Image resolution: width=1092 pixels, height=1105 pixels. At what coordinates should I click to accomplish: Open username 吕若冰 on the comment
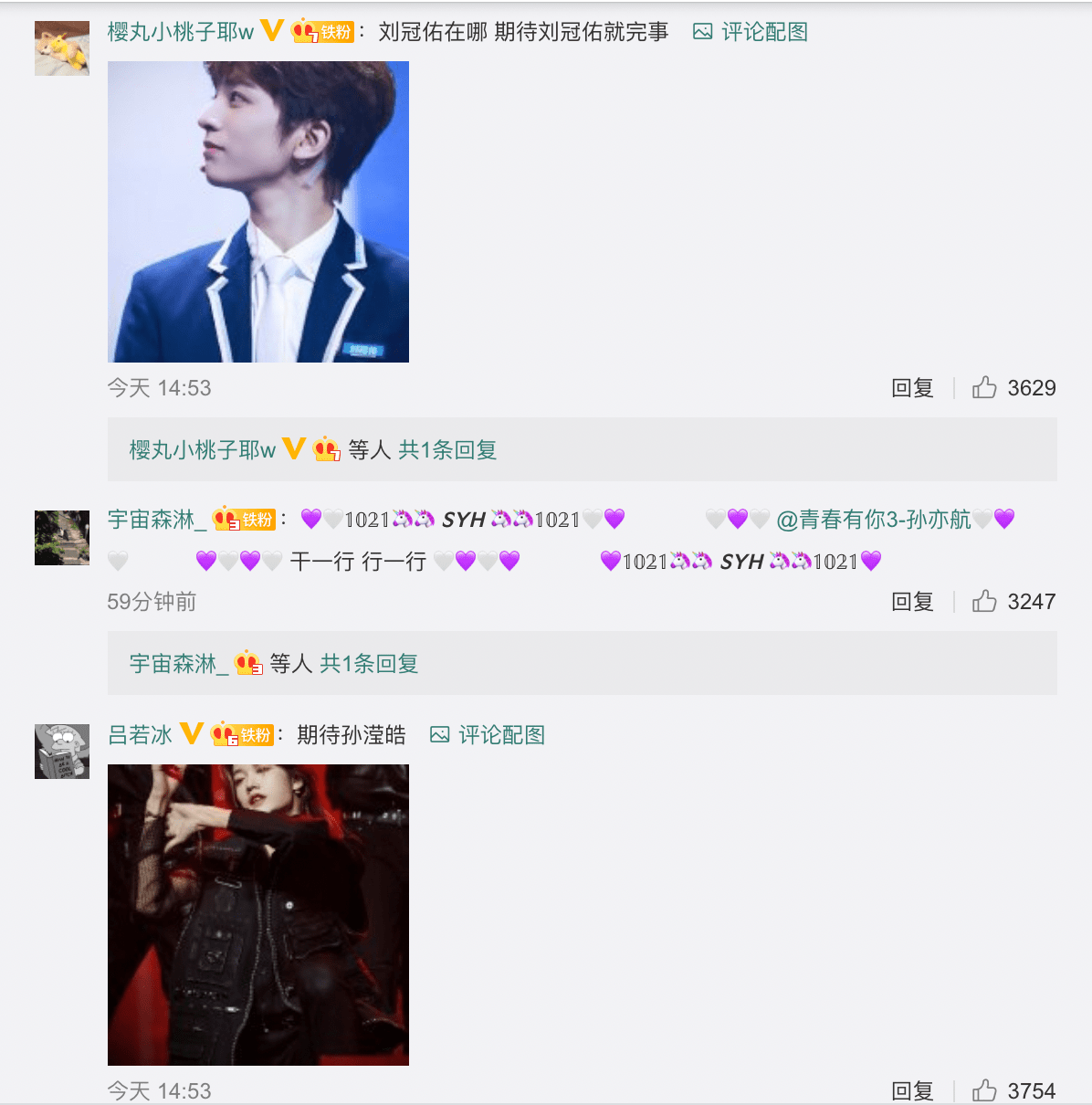141,735
